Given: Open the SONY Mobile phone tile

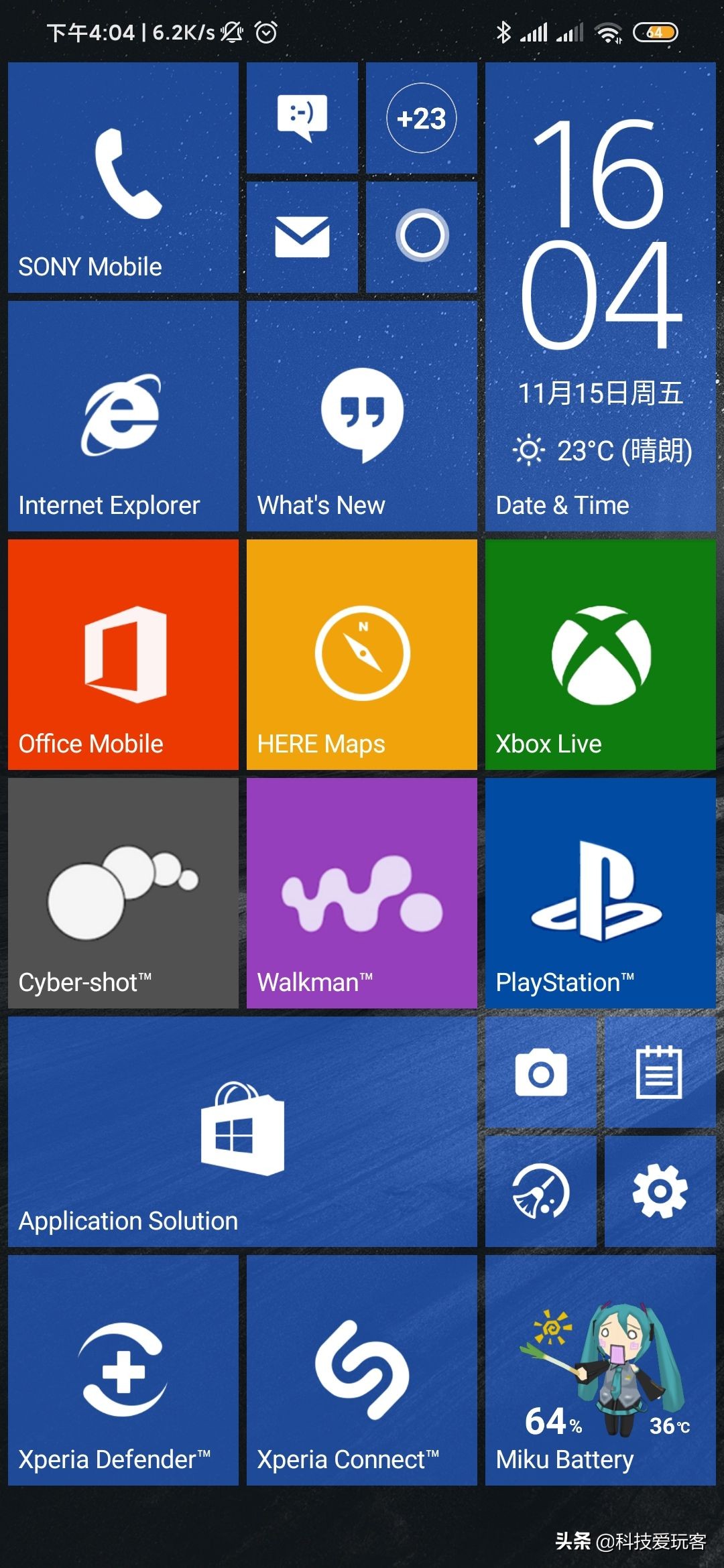Looking at the screenshot, I should (x=123, y=178).
